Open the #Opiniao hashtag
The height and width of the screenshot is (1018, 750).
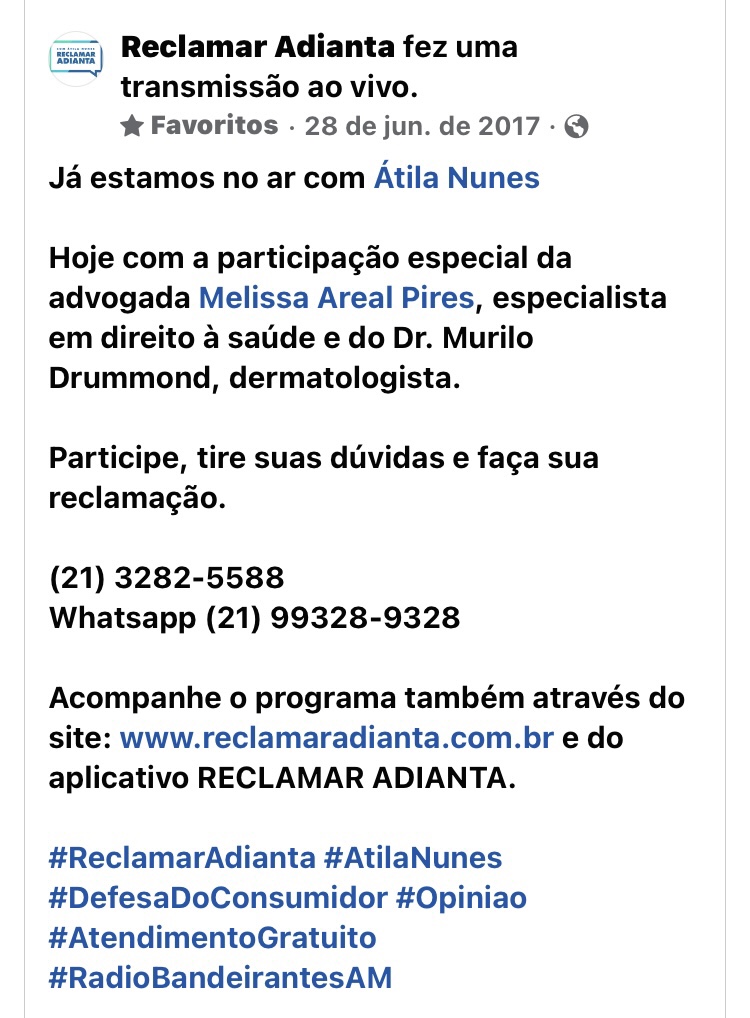tap(461, 898)
